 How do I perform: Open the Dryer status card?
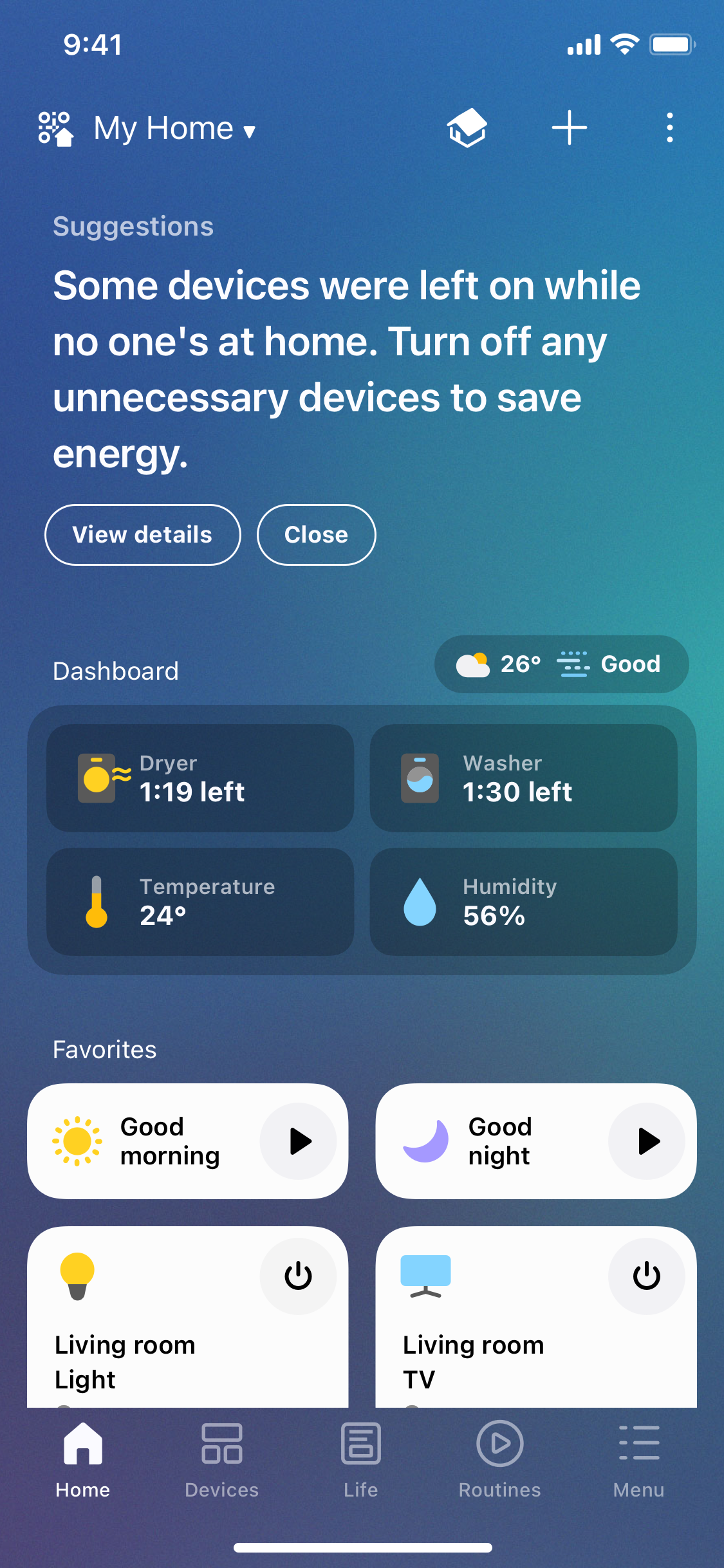pyautogui.click(x=200, y=778)
